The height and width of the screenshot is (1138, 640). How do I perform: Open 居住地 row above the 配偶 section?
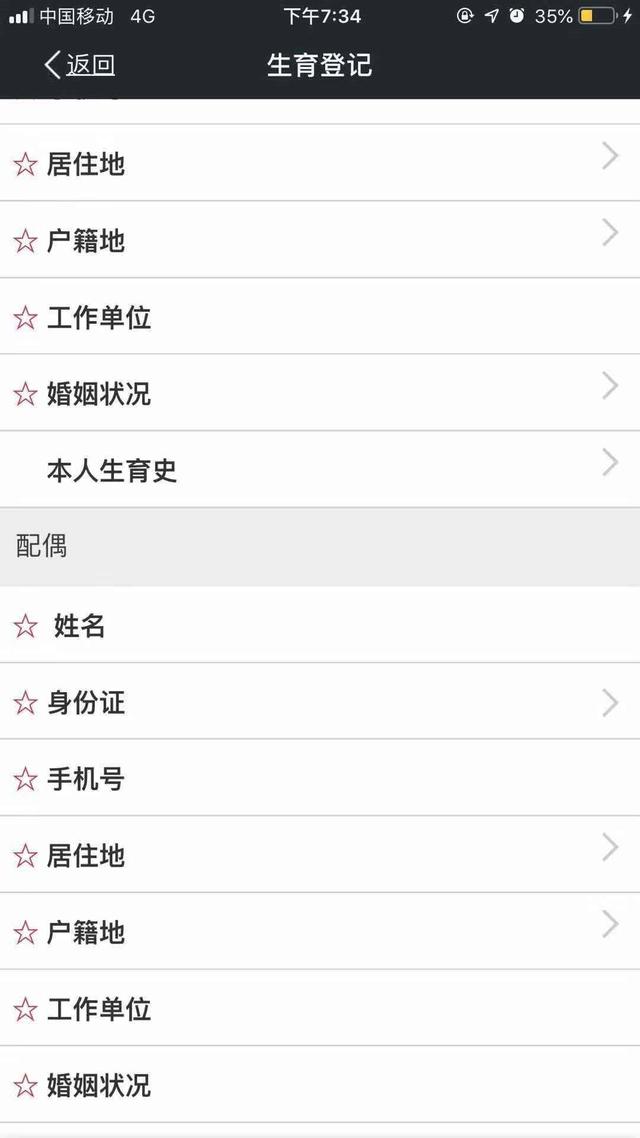coord(320,163)
